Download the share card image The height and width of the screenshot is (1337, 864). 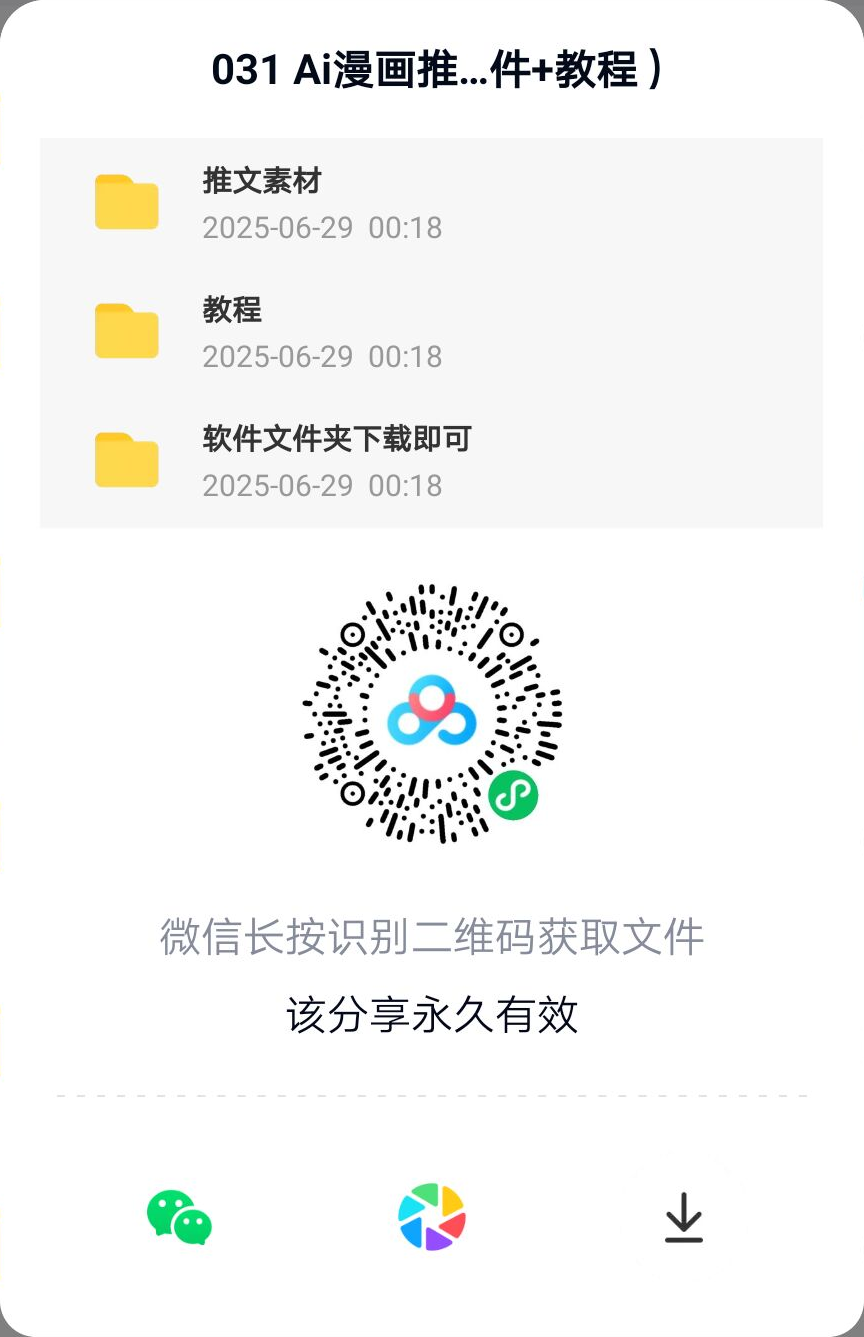[684, 1217]
